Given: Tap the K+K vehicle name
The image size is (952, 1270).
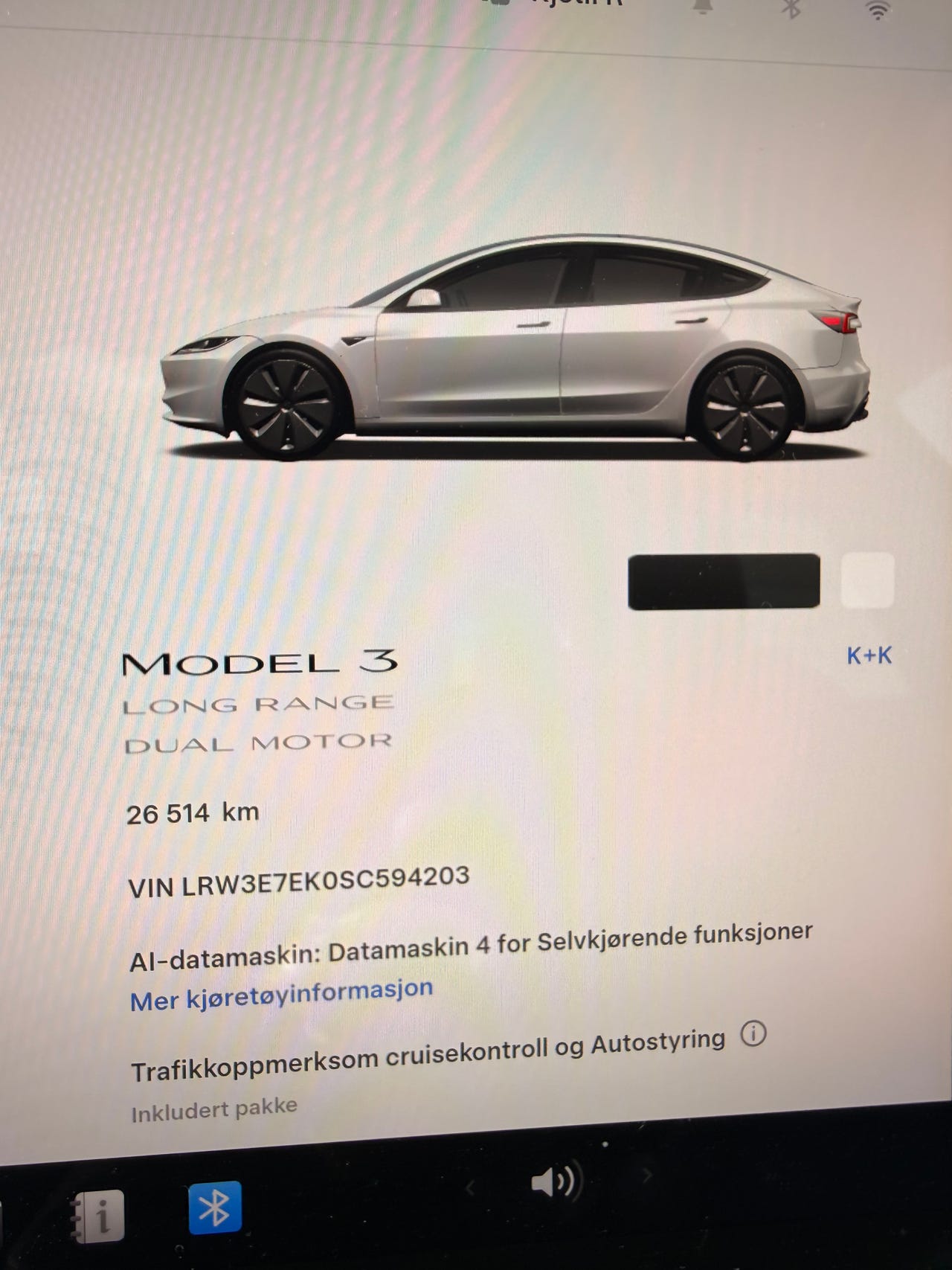Looking at the screenshot, I should coord(869,655).
